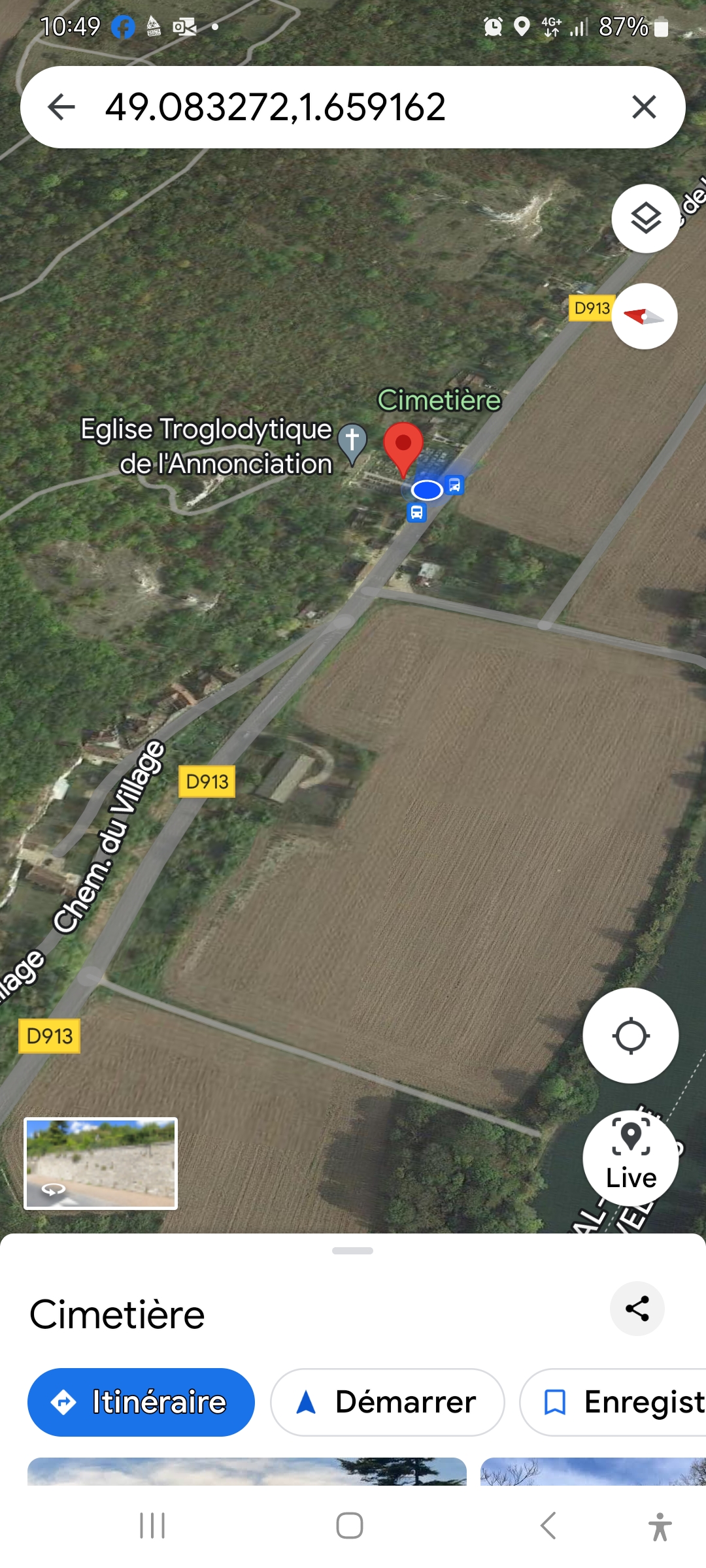Go to the phone home screen
Screen dimensions: 706x1568
click(350, 1526)
